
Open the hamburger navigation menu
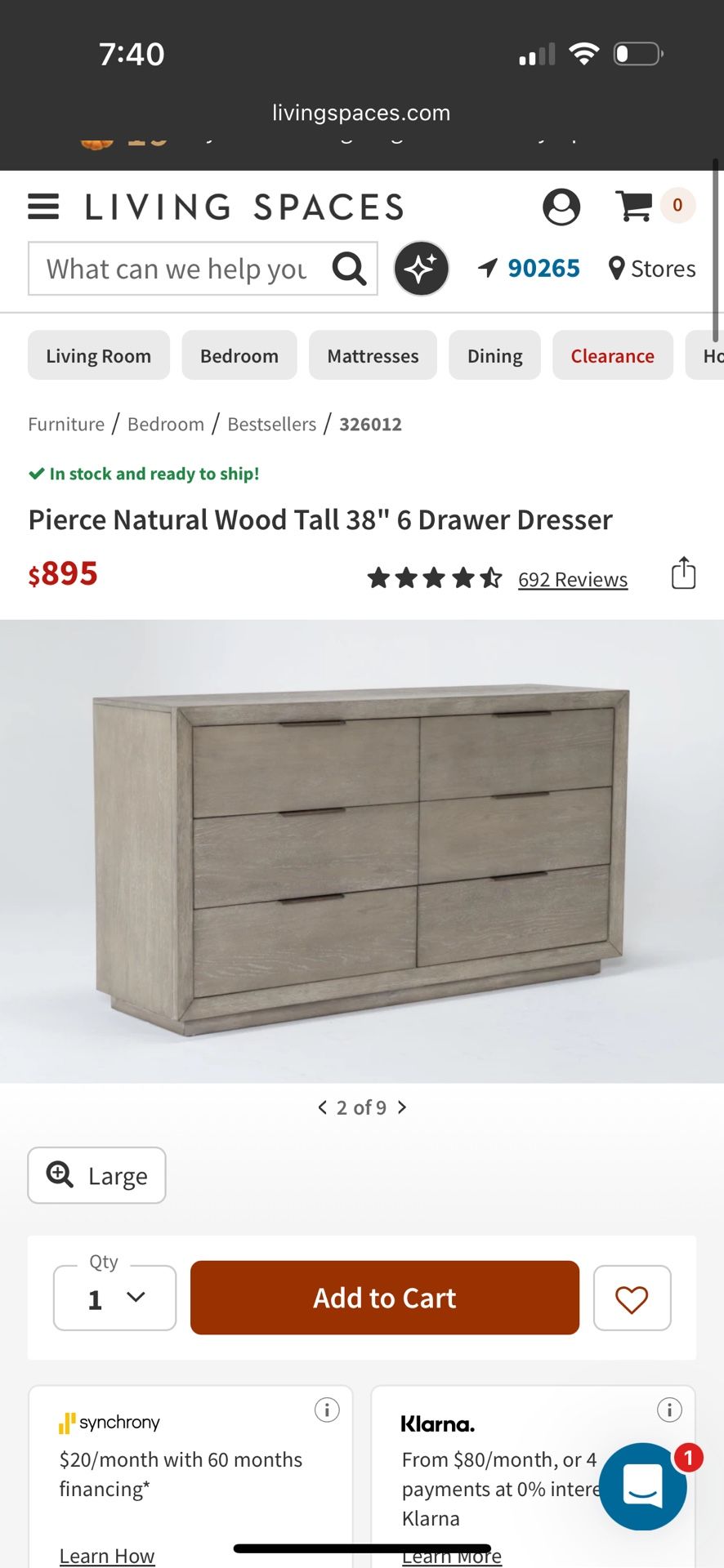(43, 207)
